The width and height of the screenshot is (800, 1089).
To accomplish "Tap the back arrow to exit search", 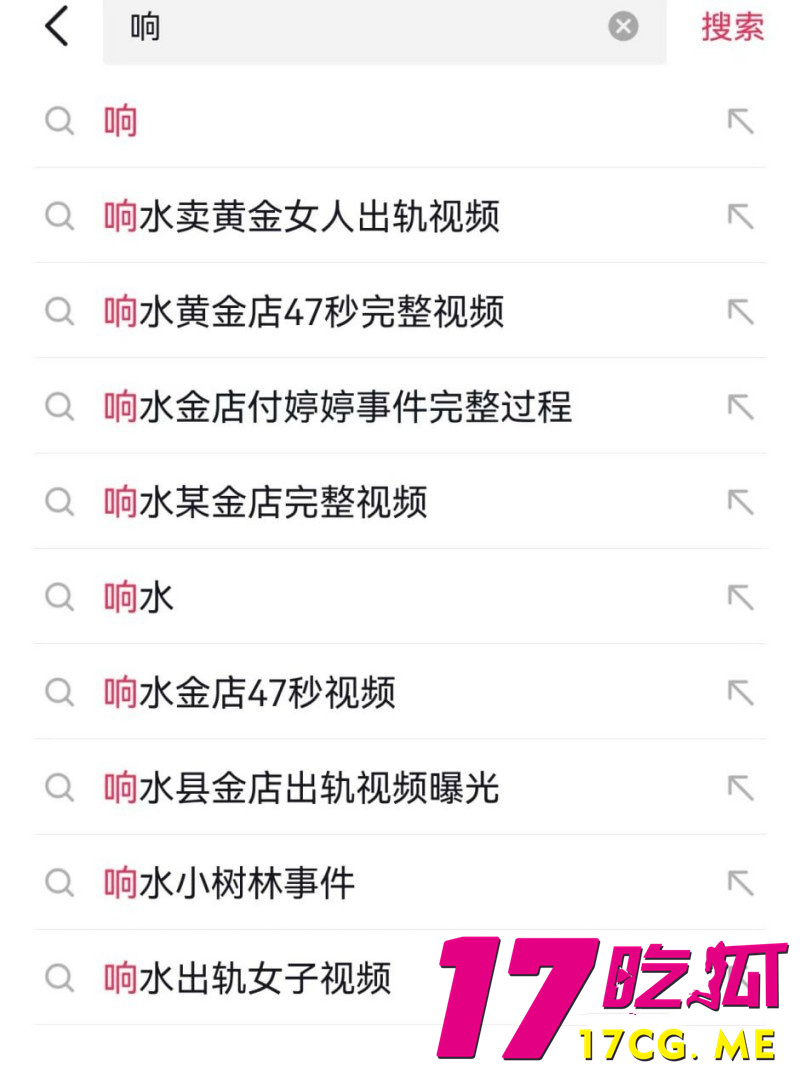I will pyautogui.click(x=57, y=28).
